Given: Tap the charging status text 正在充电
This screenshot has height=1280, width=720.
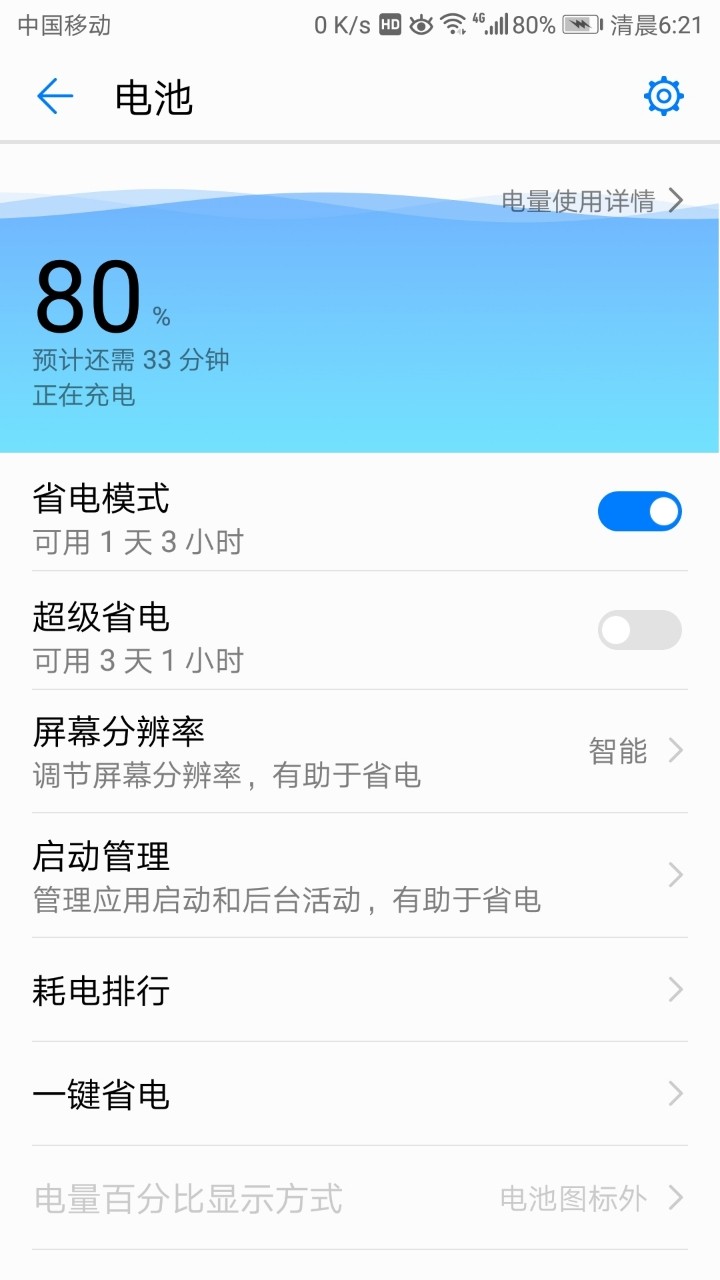Looking at the screenshot, I should [x=86, y=396].
